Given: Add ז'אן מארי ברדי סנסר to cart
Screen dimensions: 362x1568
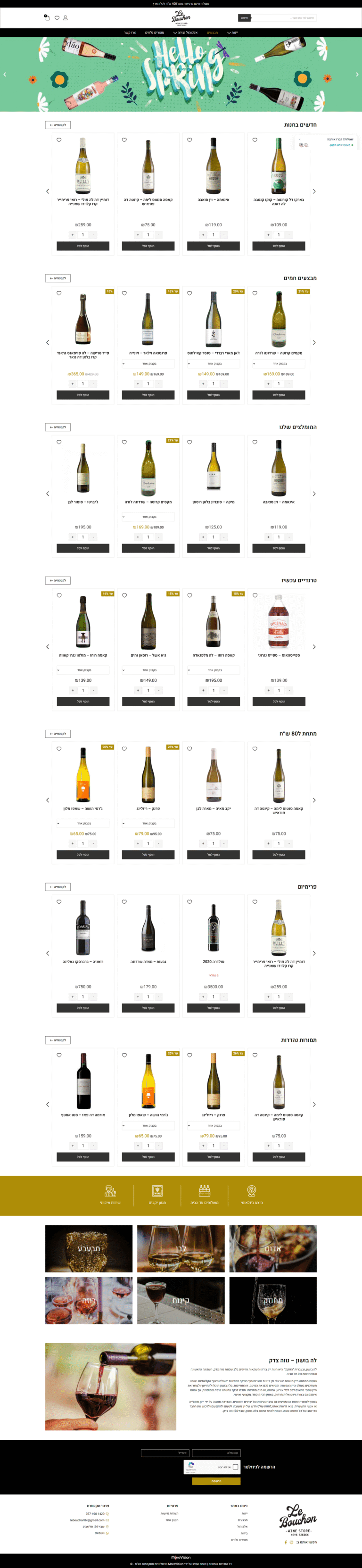Looking at the screenshot, I should click(213, 395).
